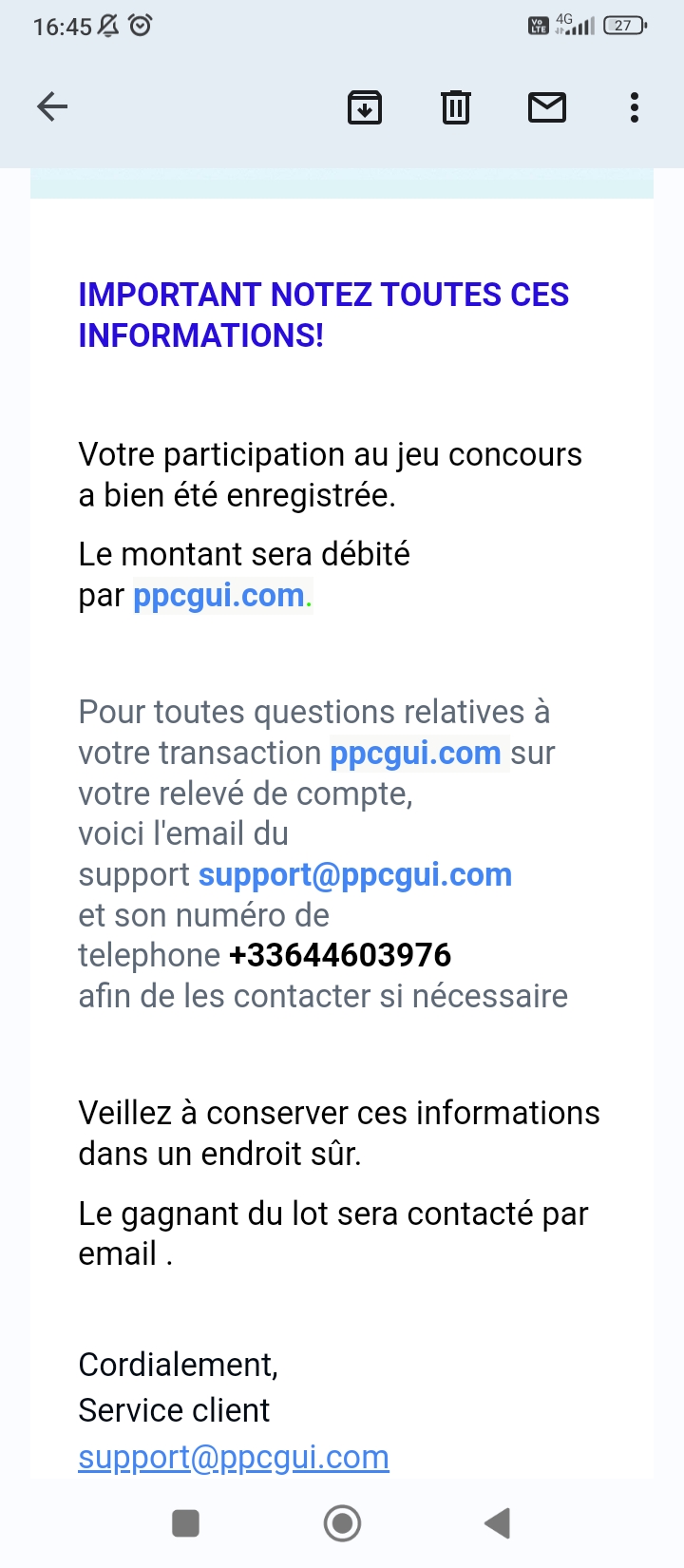Mark the email as unread
This screenshot has width=684, height=1568.
click(547, 107)
